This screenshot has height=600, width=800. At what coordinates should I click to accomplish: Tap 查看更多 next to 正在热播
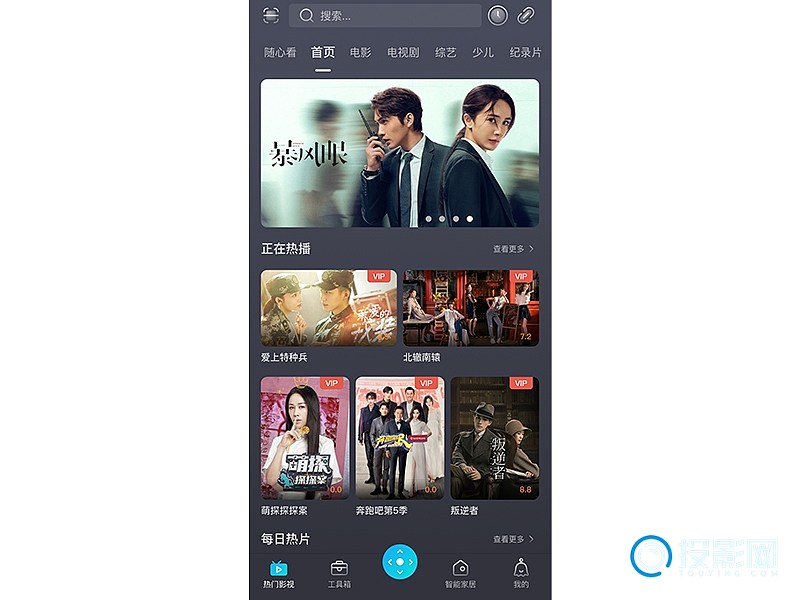pos(513,249)
